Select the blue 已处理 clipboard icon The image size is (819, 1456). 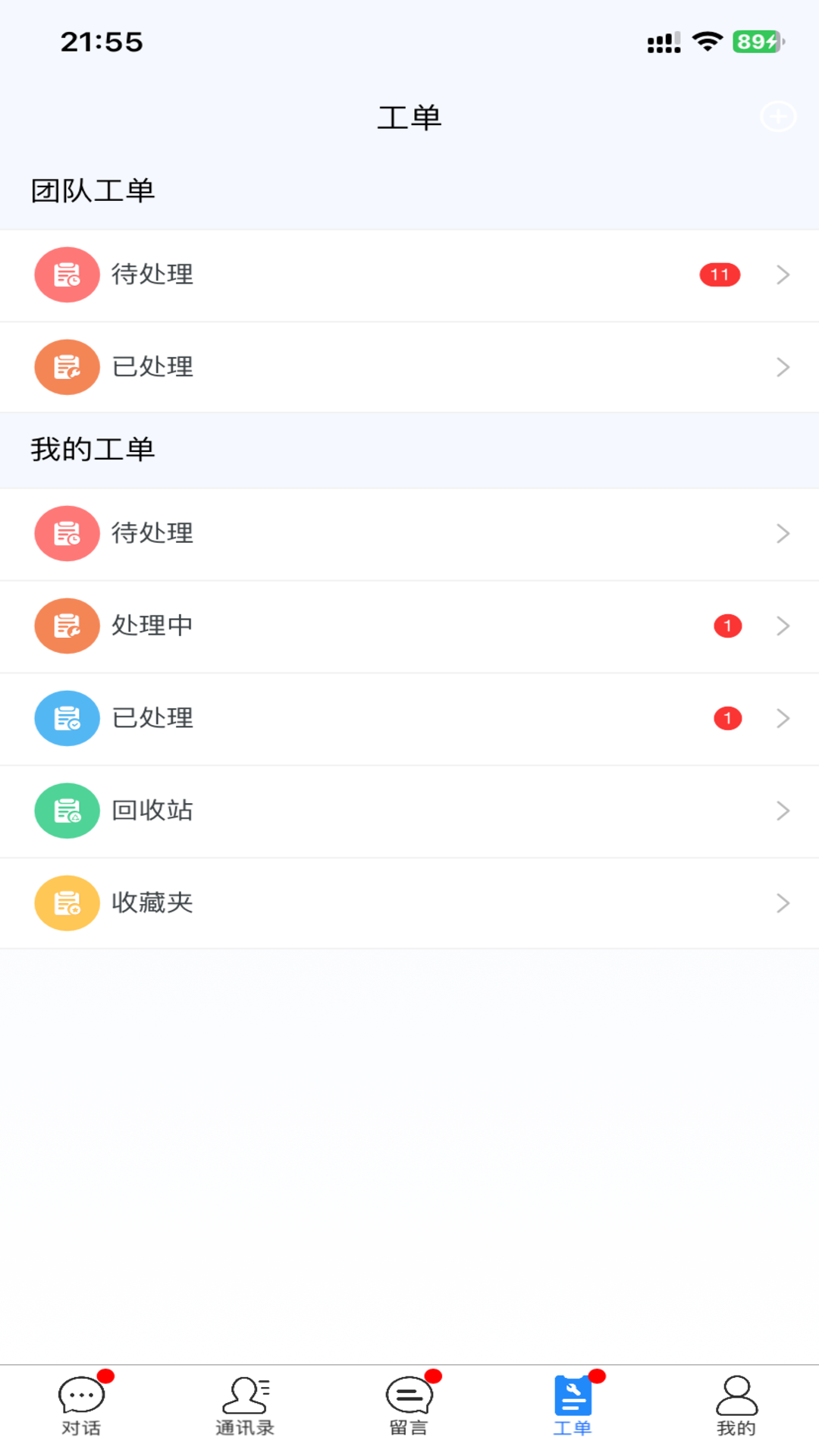coord(67,718)
